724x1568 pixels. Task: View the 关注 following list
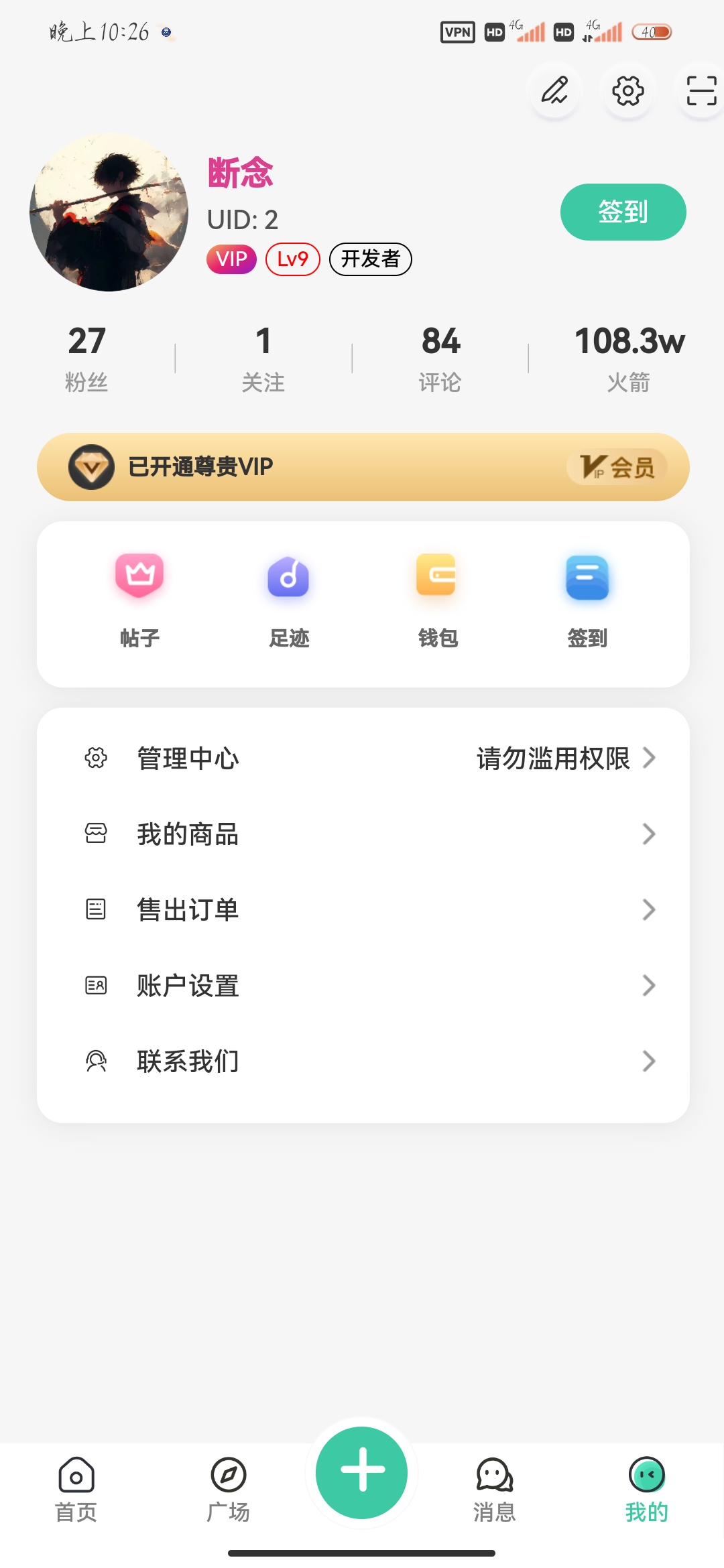pyautogui.click(x=263, y=358)
